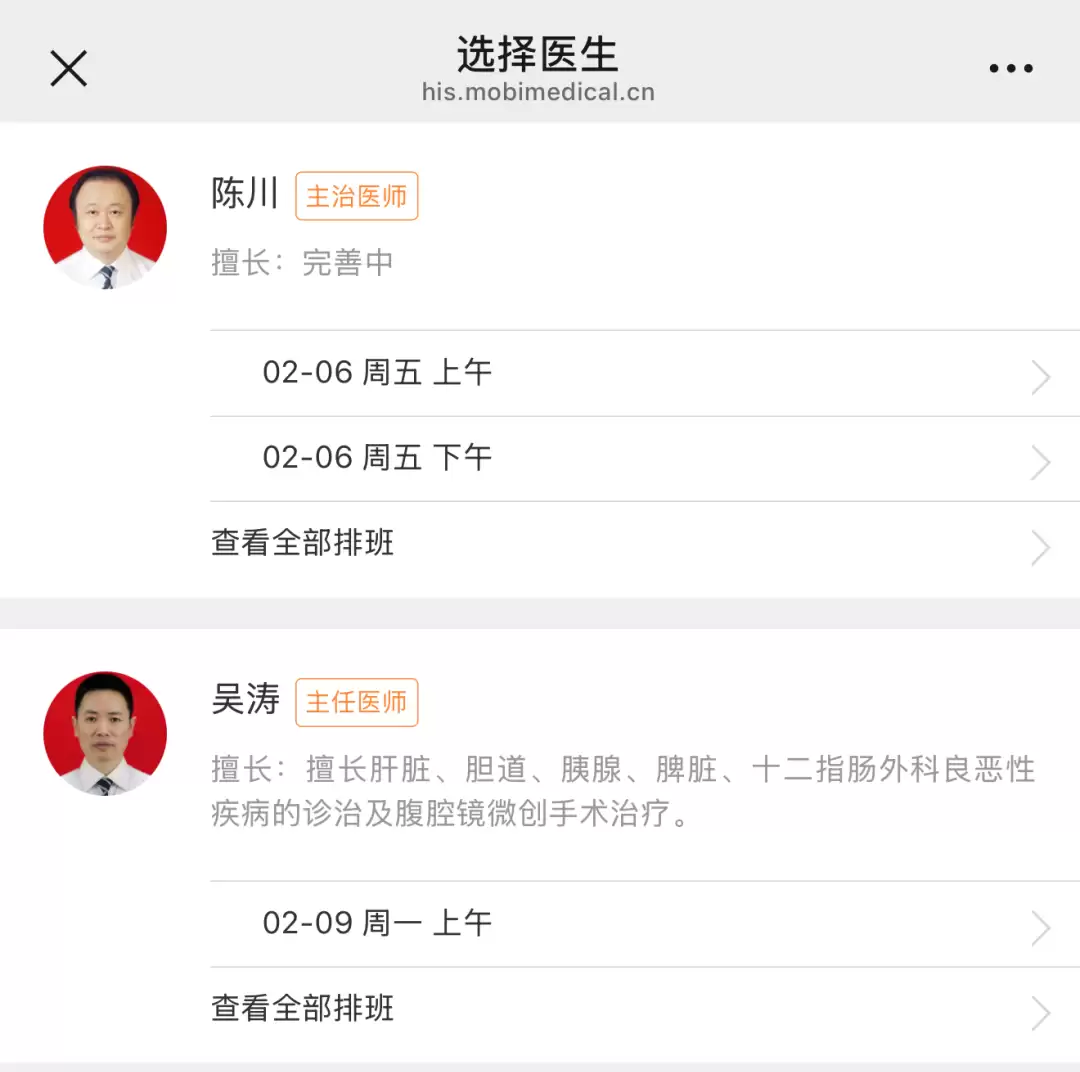View 陈川's full schedule via 查看全部排班
This screenshot has width=1080, height=1072.
click(640, 544)
